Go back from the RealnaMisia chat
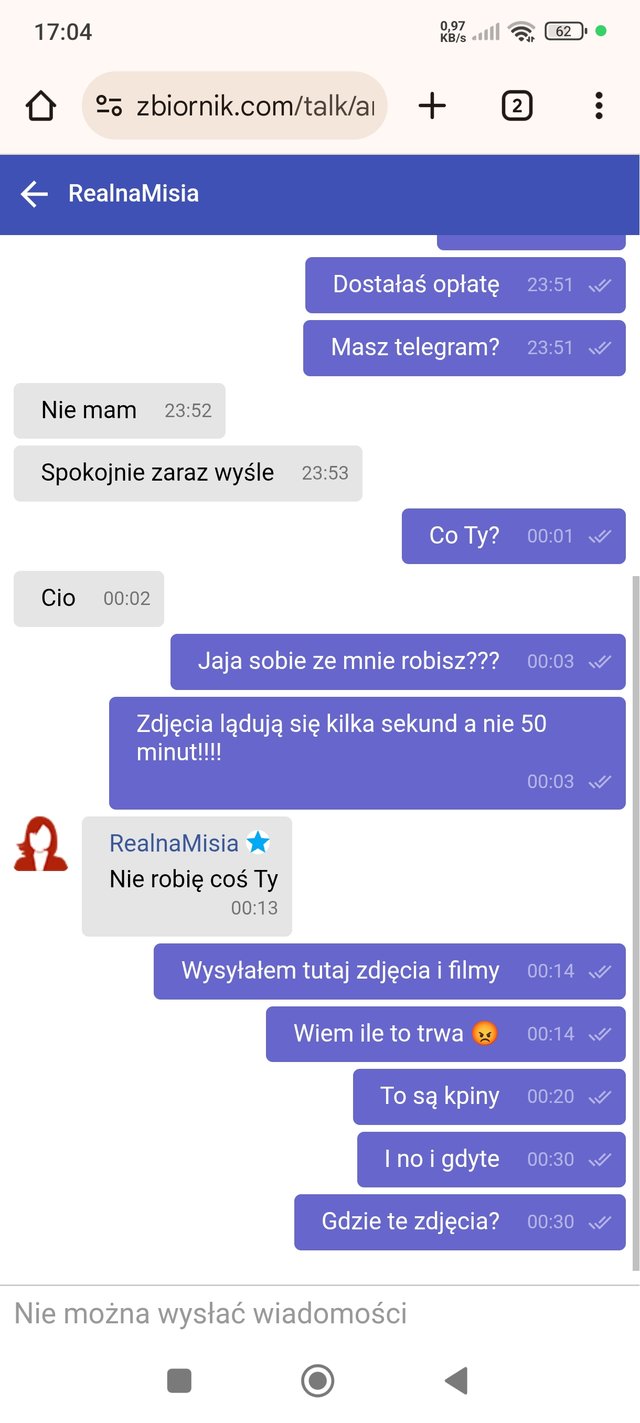The width and height of the screenshot is (640, 1423). [34, 194]
